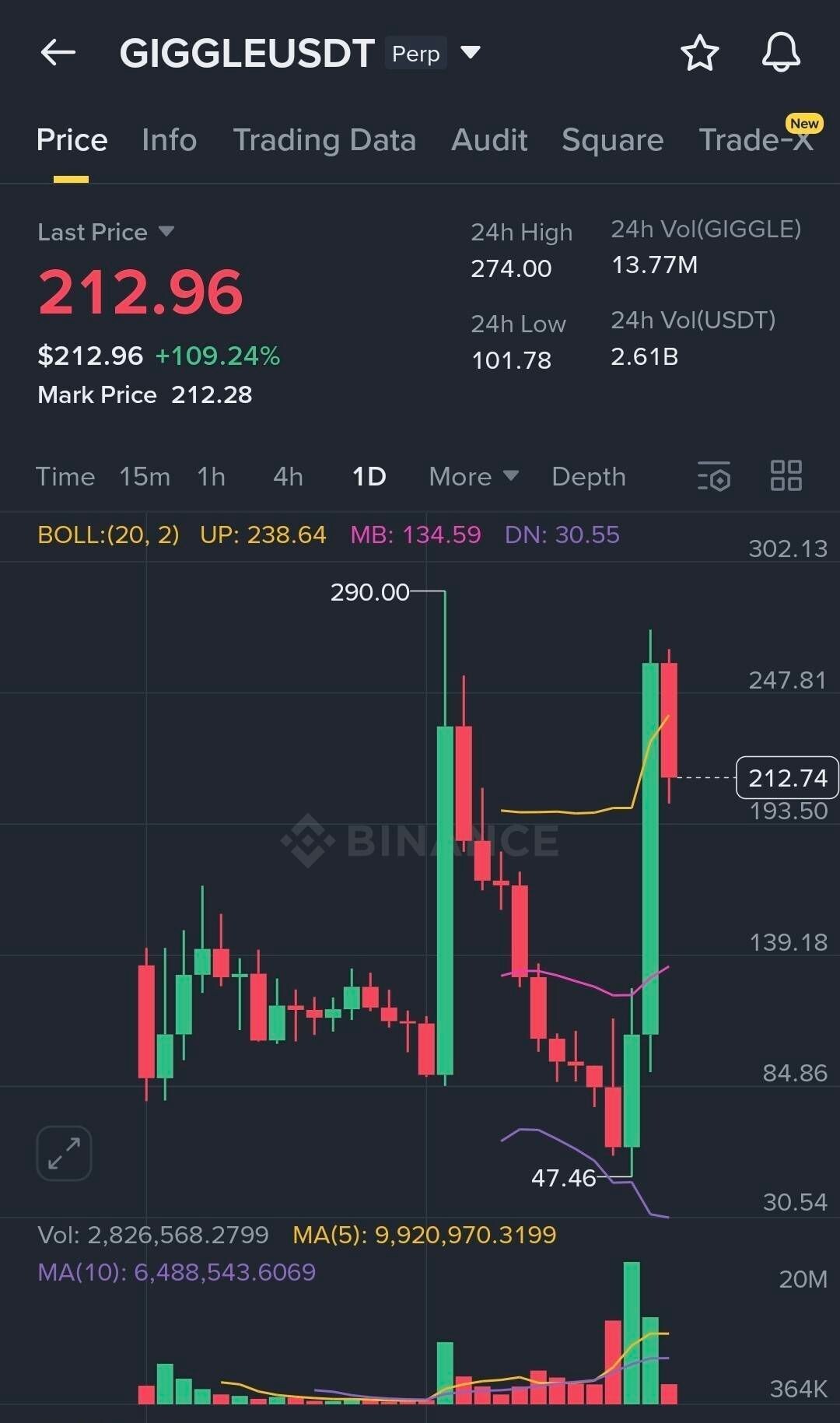
Task: Open the Trade-X tab
Action: click(755, 140)
